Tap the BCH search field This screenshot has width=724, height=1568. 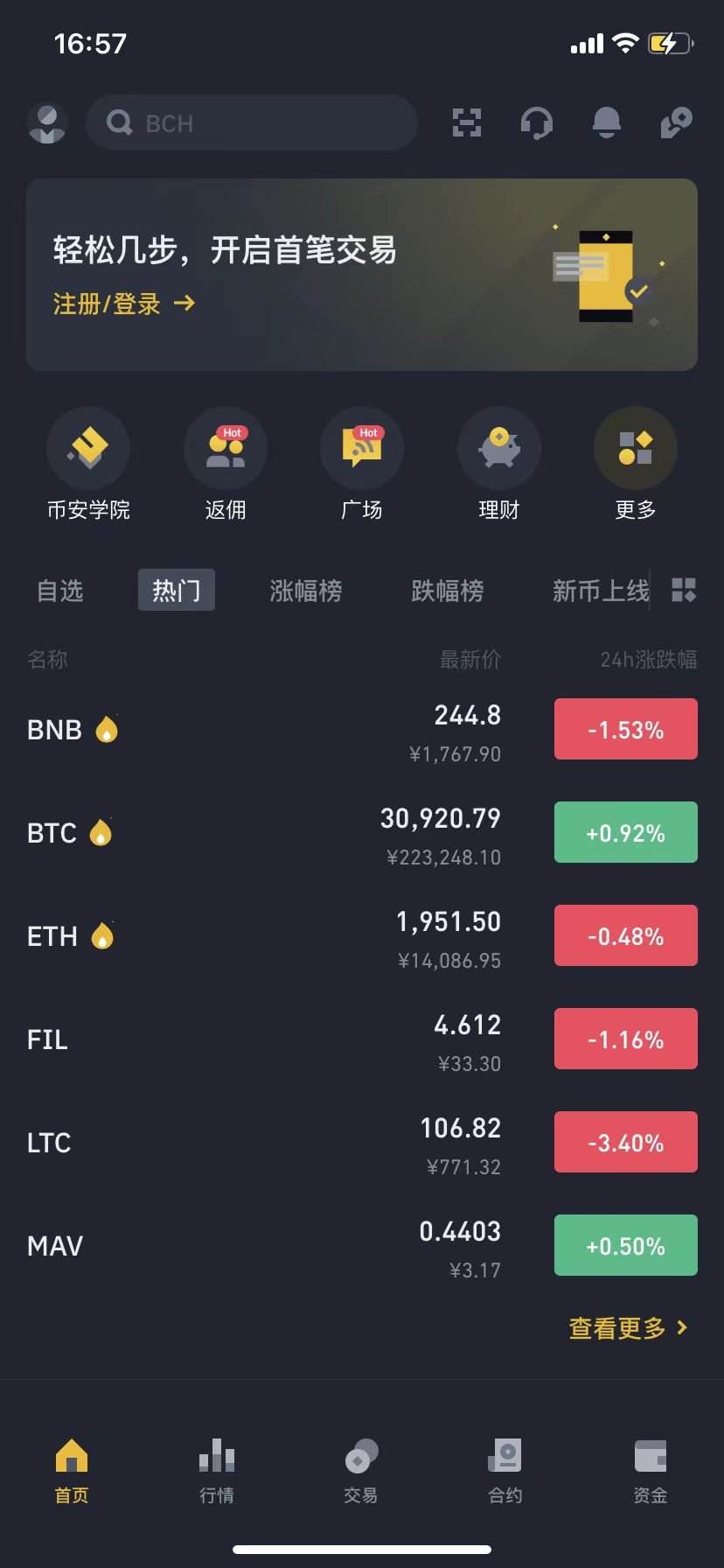click(252, 122)
